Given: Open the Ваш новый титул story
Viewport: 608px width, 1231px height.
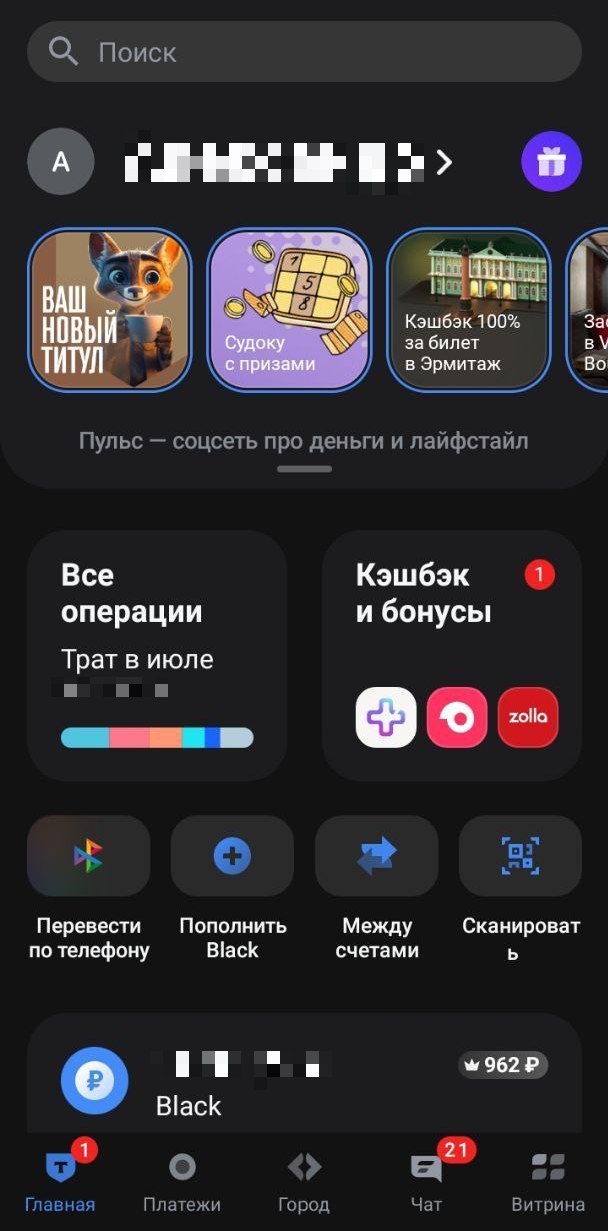Looking at the screenshot, I should point(109,309).
